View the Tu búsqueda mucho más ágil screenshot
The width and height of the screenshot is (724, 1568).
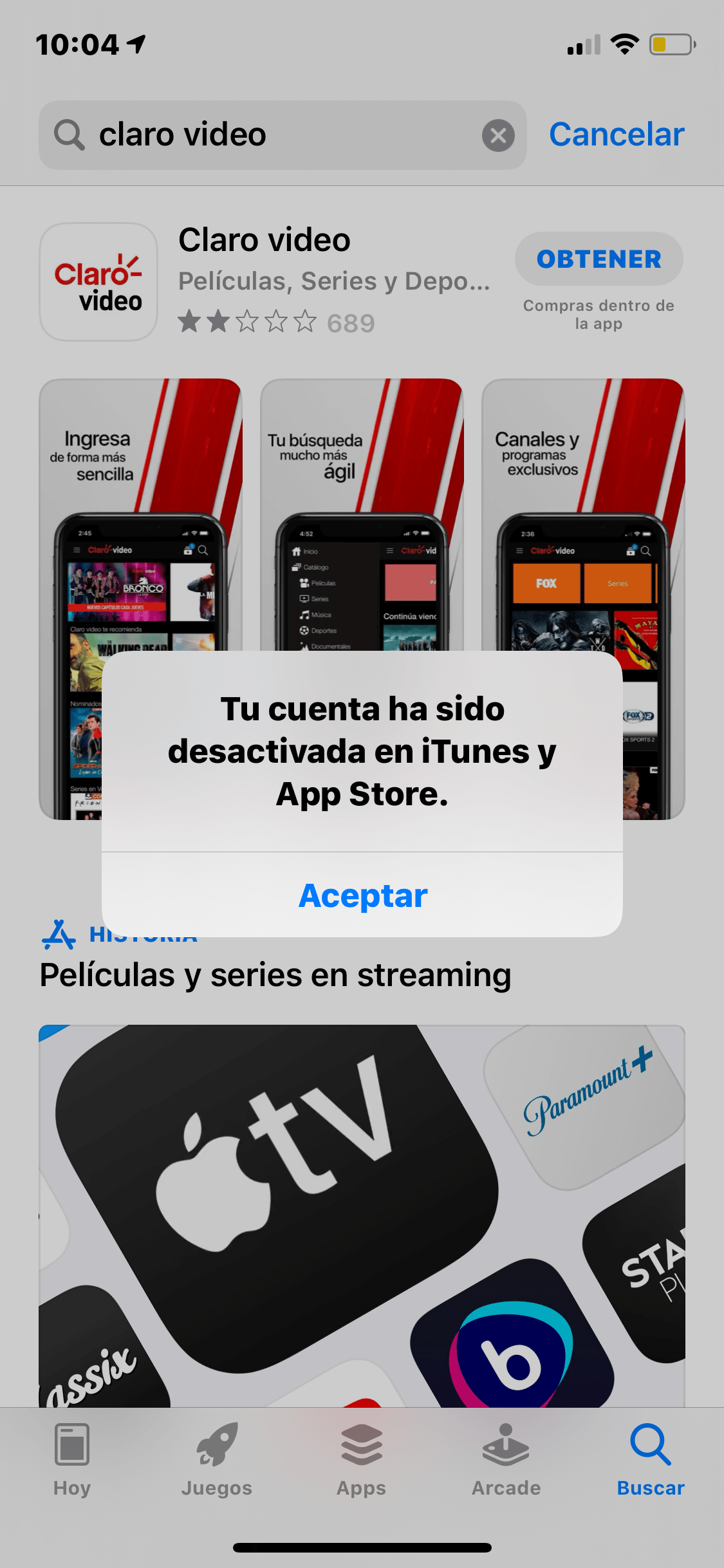click(362, 515)
